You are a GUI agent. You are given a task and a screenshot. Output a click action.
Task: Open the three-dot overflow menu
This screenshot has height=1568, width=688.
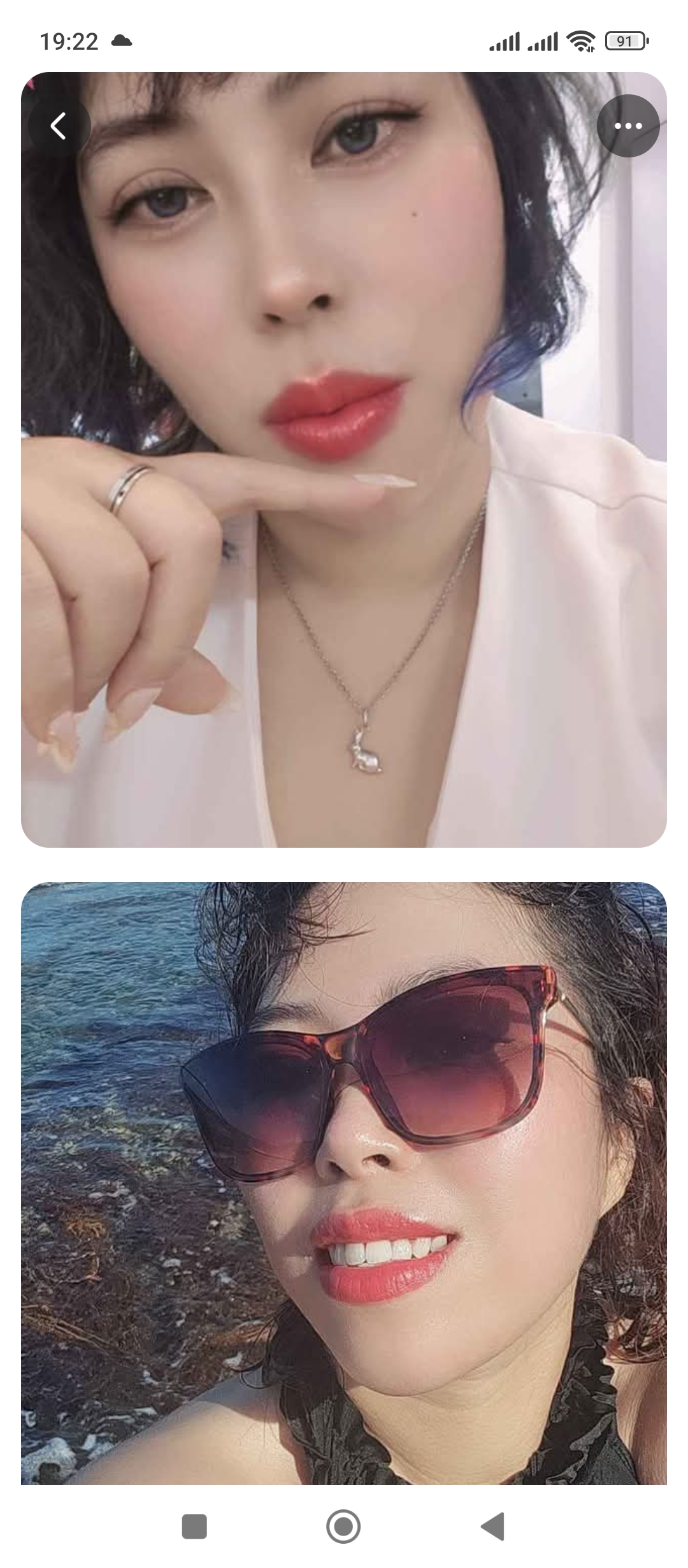click(x=627, y=126)
